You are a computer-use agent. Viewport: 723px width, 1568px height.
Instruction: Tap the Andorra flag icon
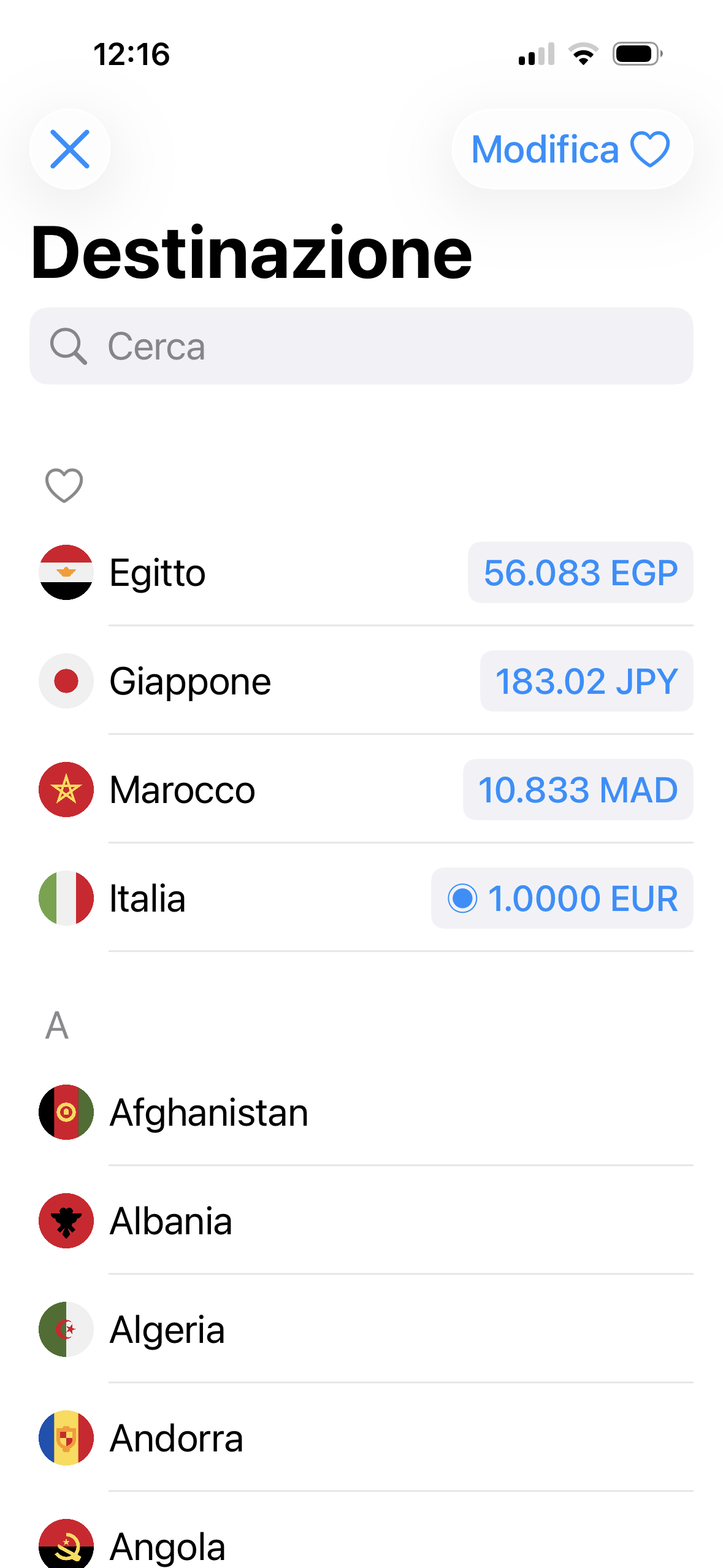[x=66, y=1438]
